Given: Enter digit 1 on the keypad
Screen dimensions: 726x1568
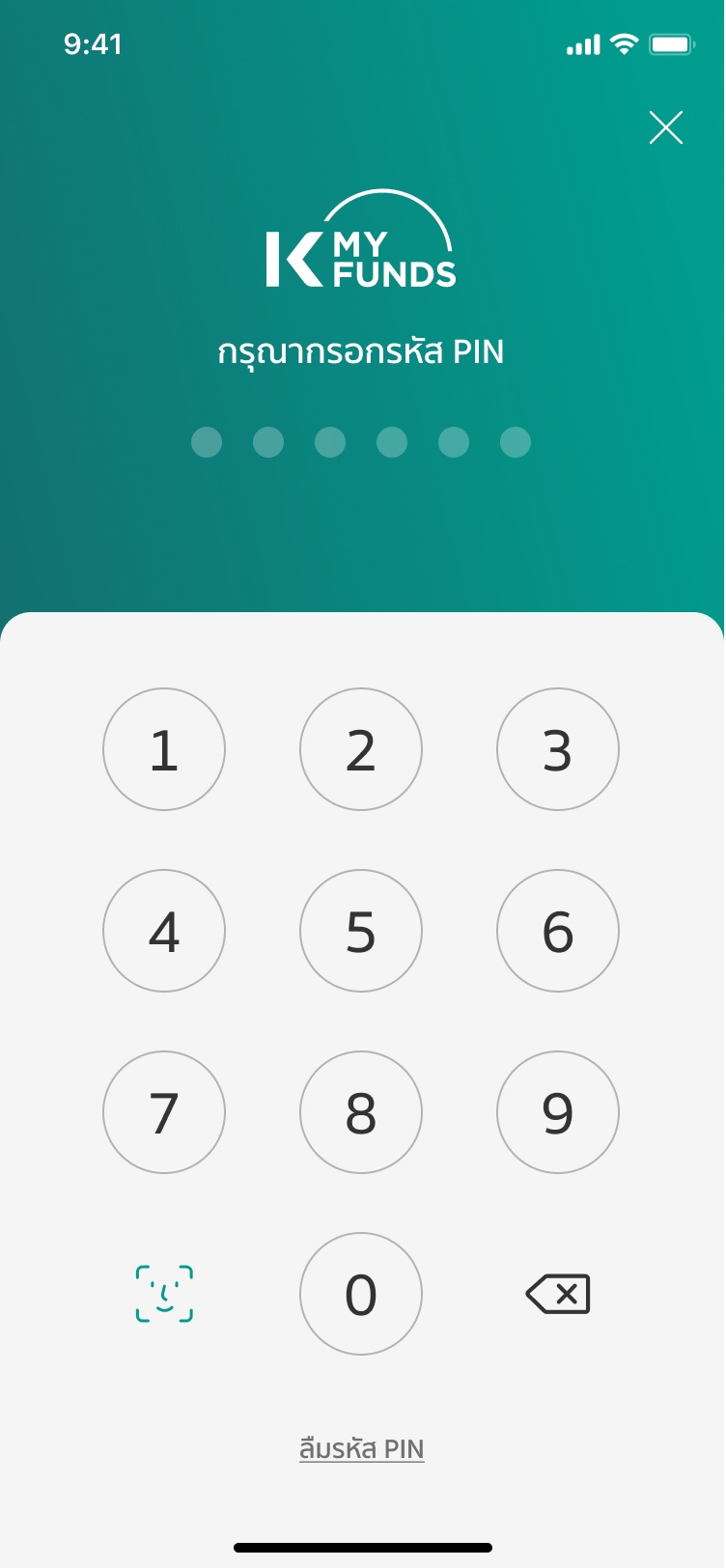Looking at the screenshot, I should (164, 749).
